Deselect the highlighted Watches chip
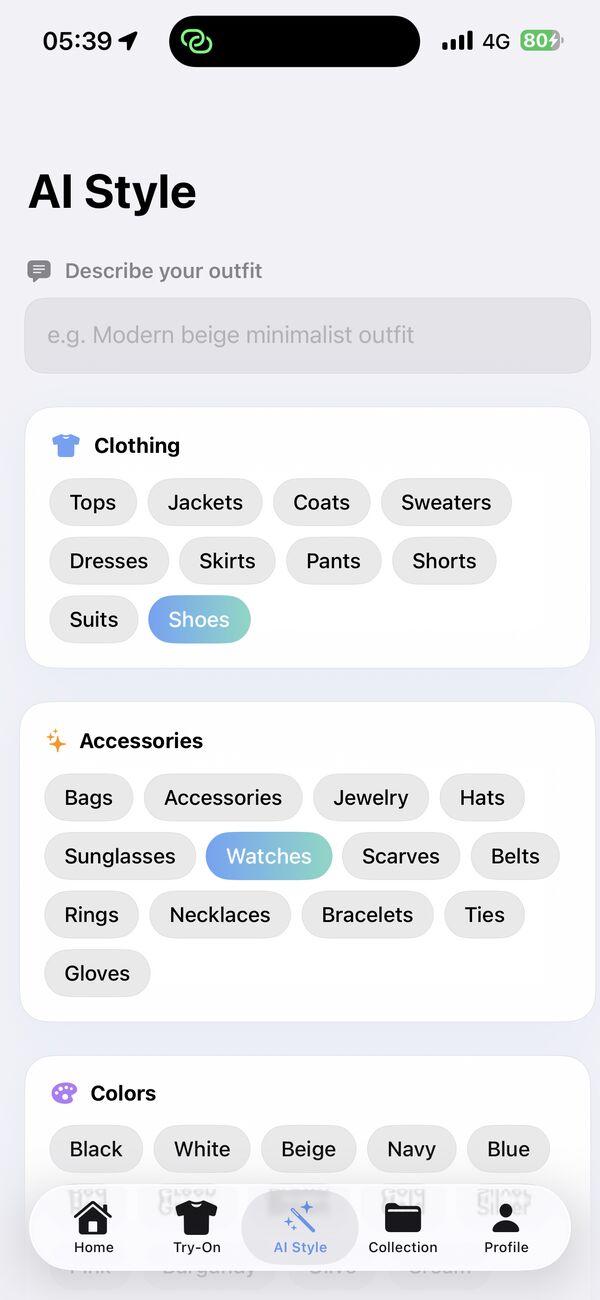Viewport: 600px width, 1300px height. coord(269,856)
